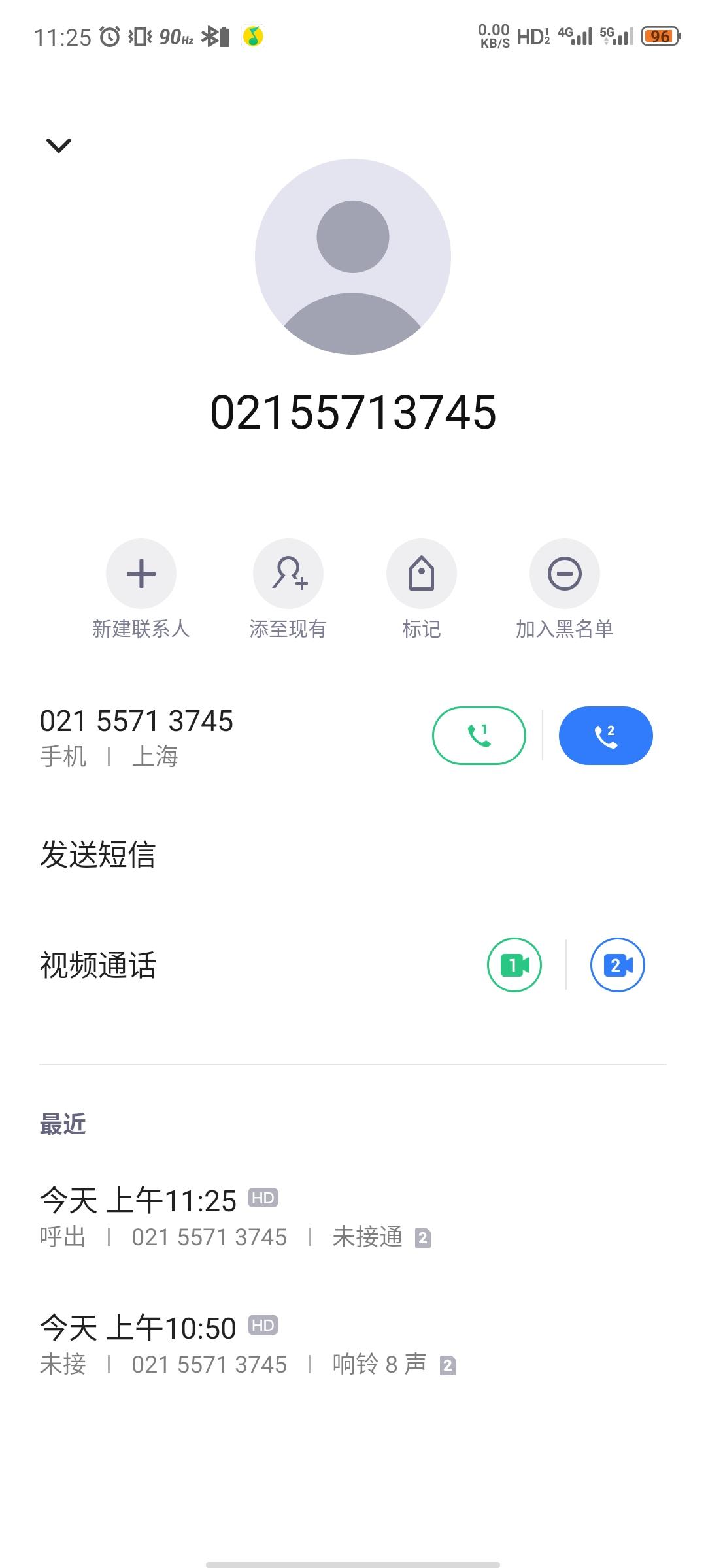Tap the contact avatar placeholder
Viewport: 706px width, 1568px height.
click(353, 257)
